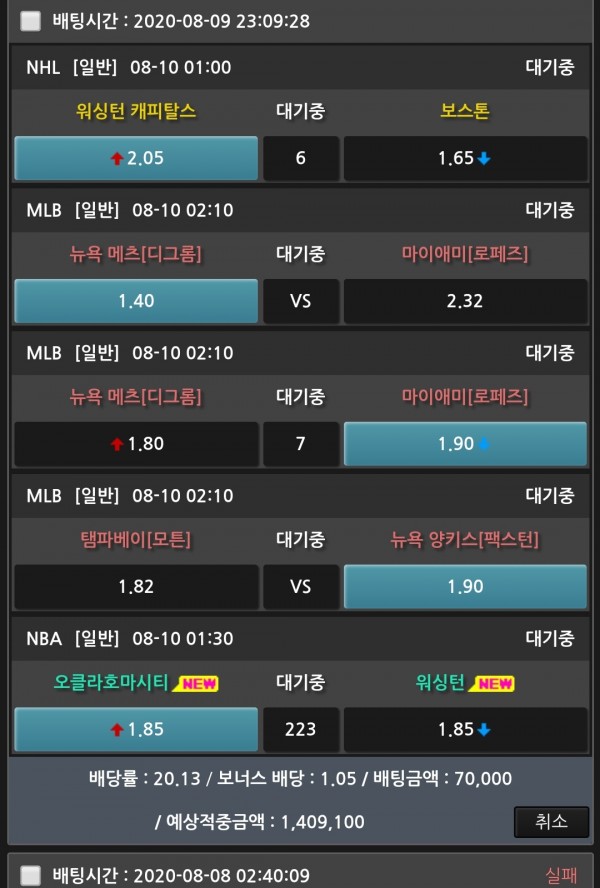Select 오클라호마시티 odds 1.85
The height and width of the screenshot is (888, 600).
137,729
